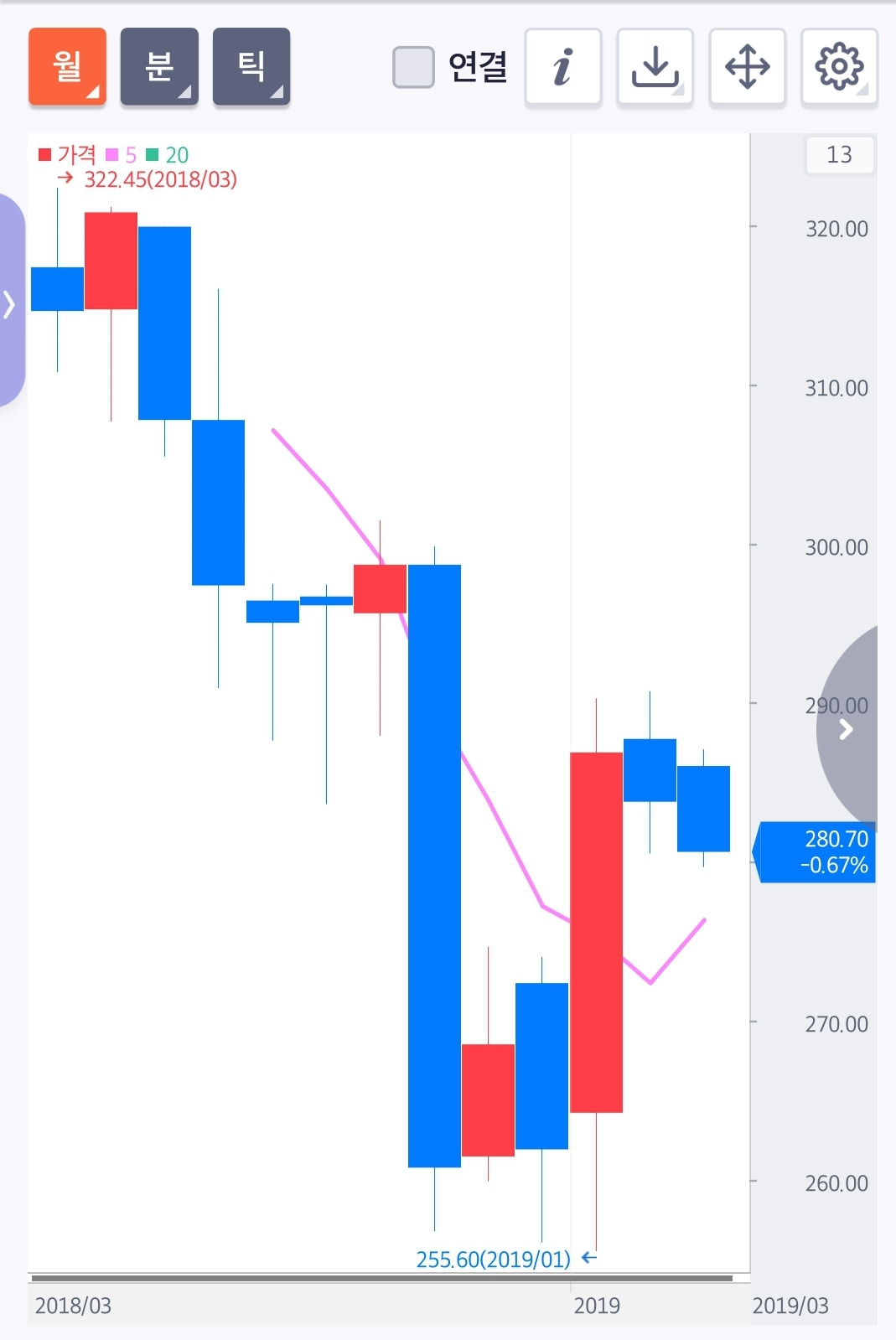This screenshot has width=896, height=1340.
Task: Tap the right-side chevron overlay on the chart
Action: (x=846, y=729)
